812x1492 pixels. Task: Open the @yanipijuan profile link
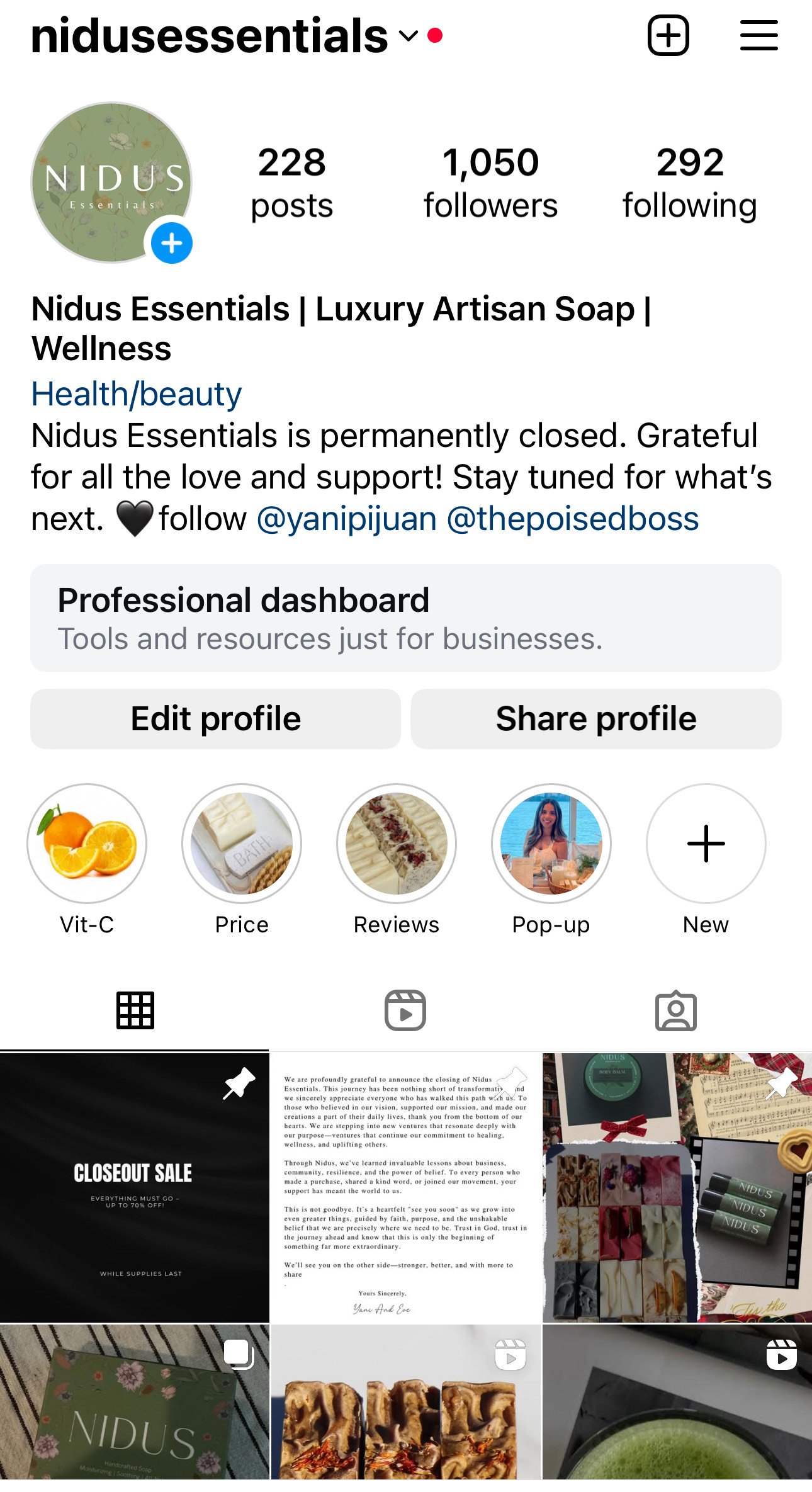[x=347, y=519]
